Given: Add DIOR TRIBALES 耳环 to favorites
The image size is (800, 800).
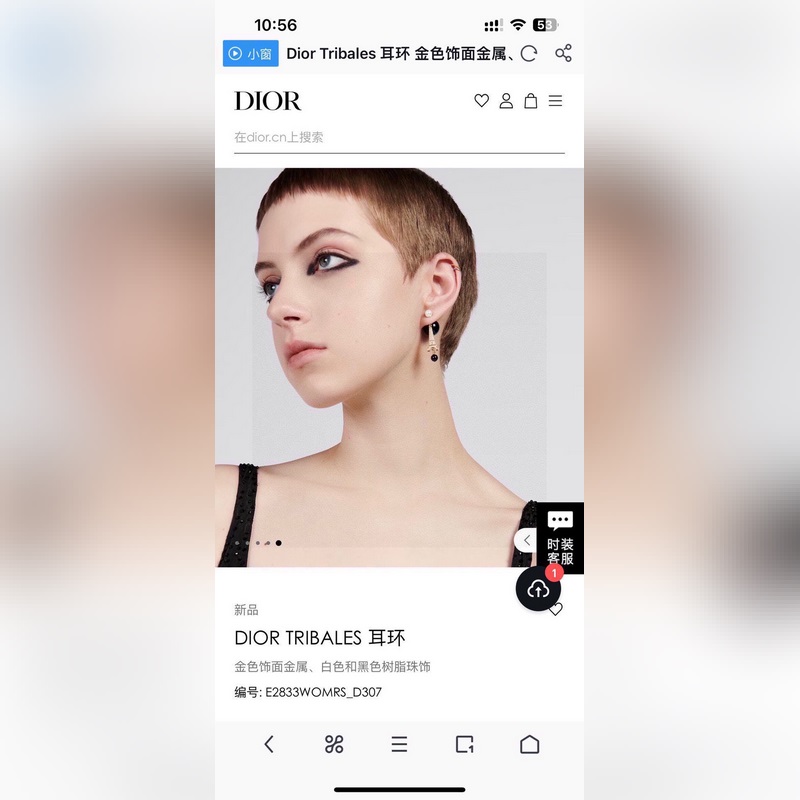Looking at the screenshot, I should click(x=556, y=609).
